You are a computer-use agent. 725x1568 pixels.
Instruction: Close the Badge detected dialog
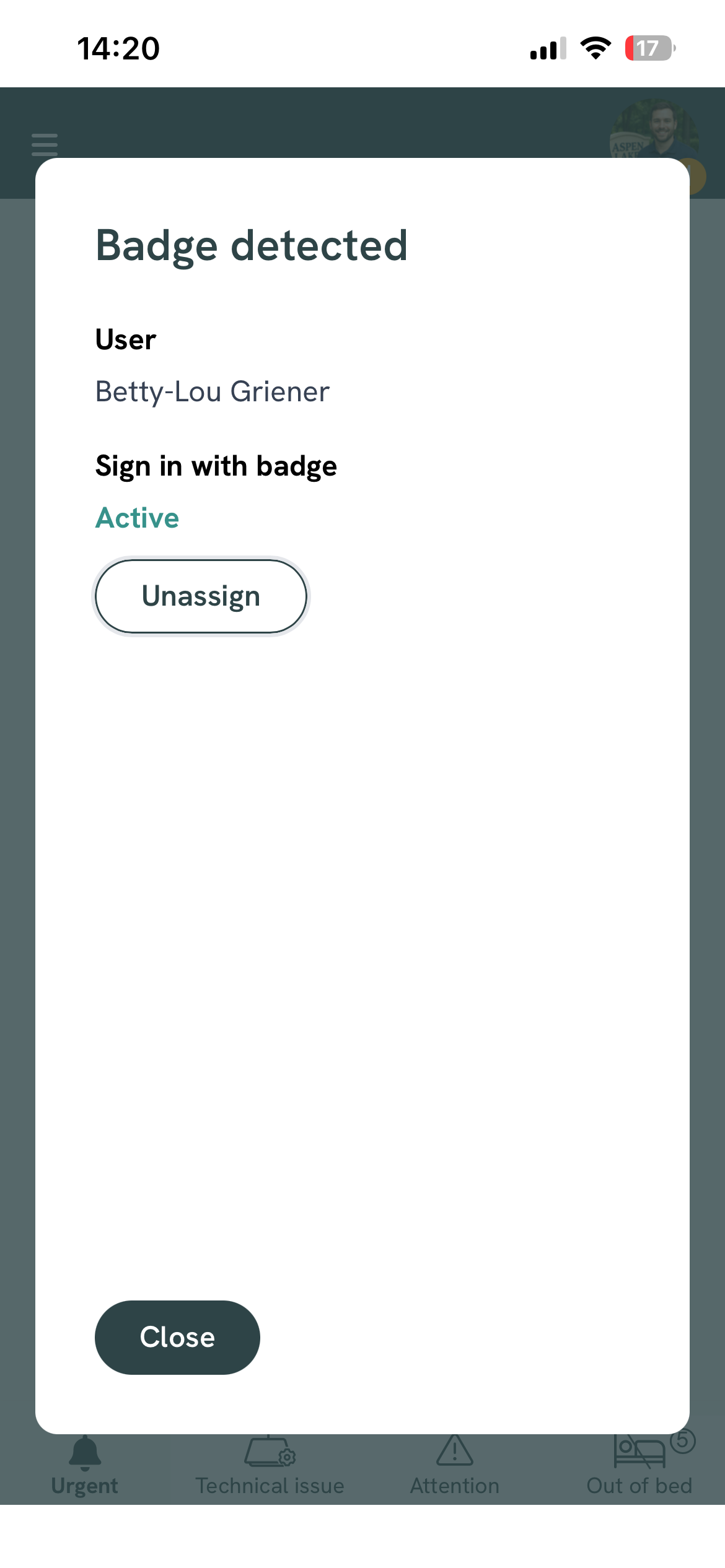tap(177, 1337)
